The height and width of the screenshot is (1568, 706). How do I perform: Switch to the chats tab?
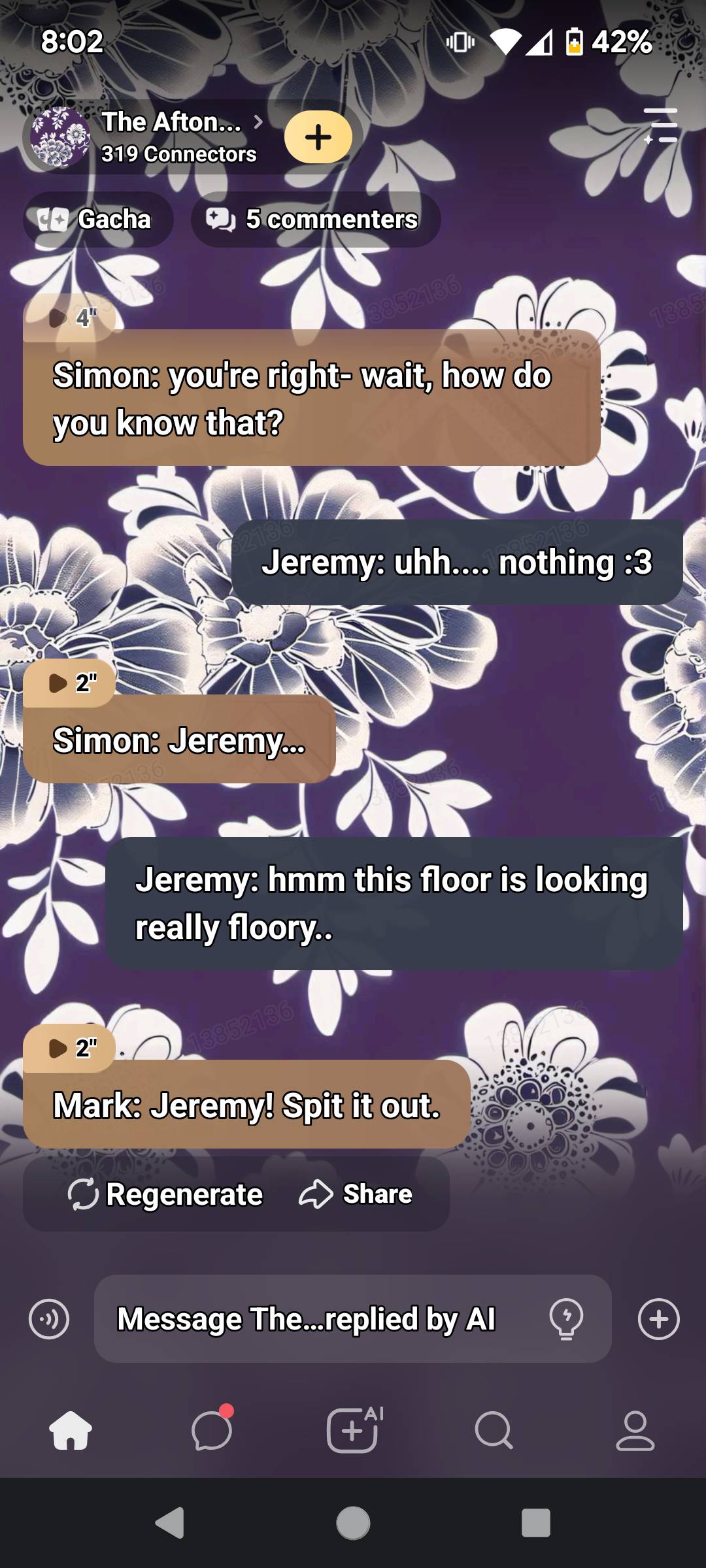click(212, 1431)
